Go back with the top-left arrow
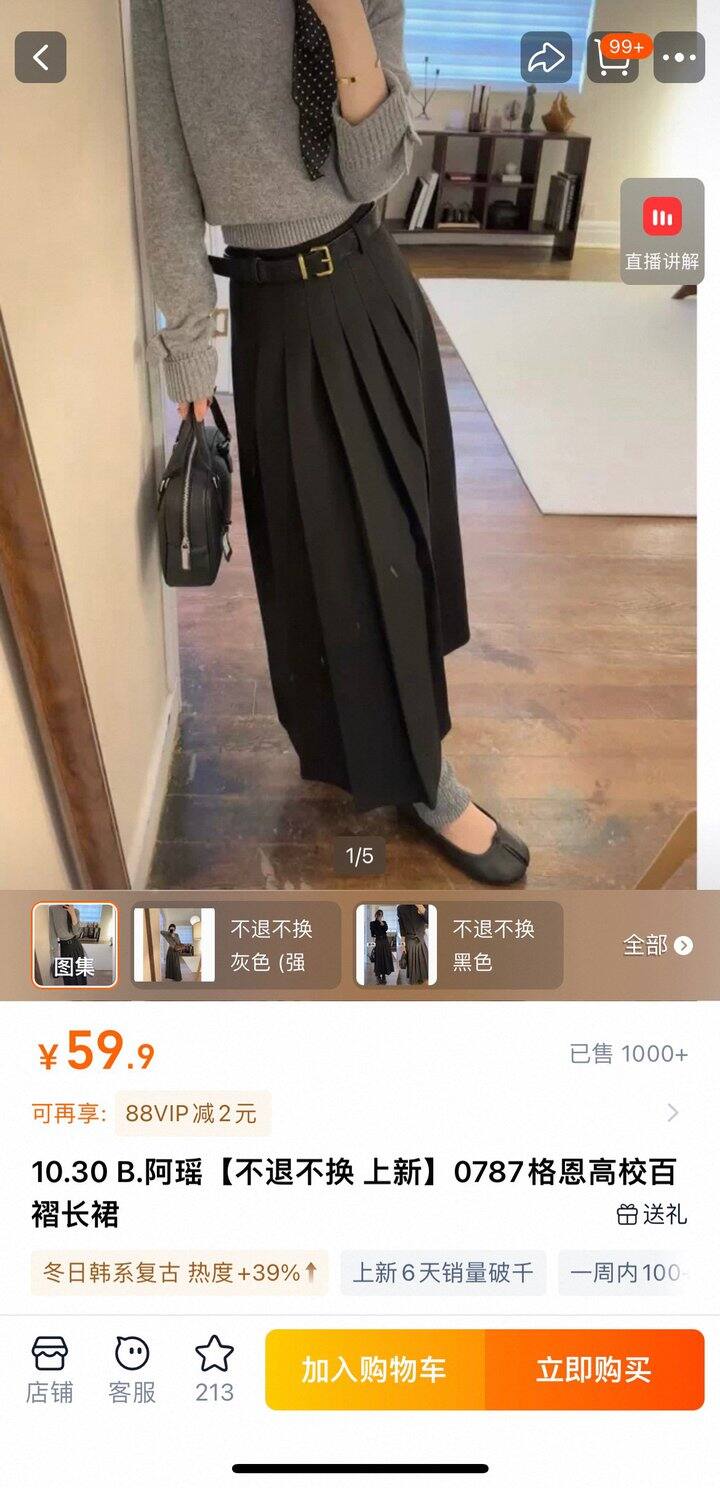 coord(40,57)
